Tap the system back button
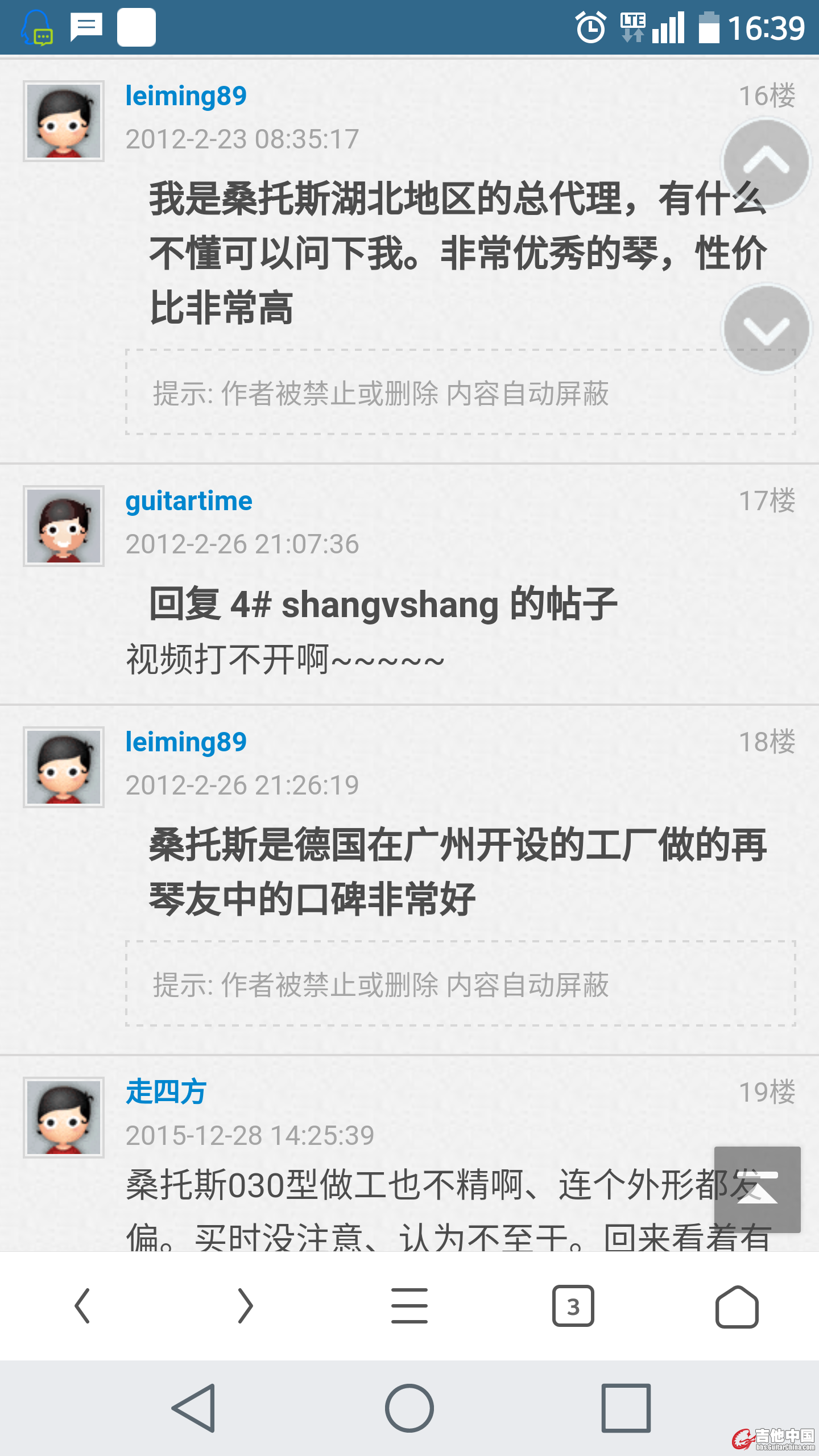 point(194,1408)
